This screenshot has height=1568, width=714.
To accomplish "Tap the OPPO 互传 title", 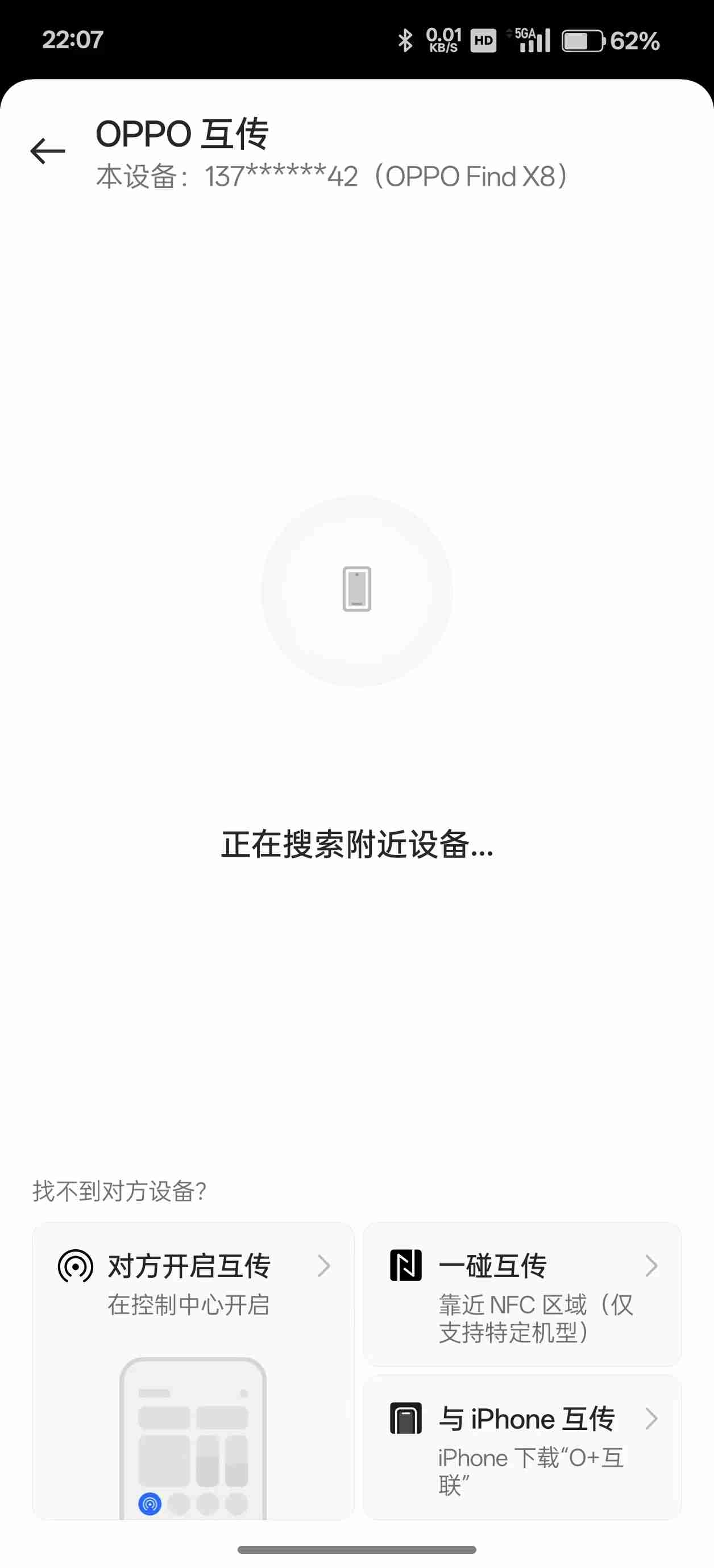I will [183, 135].
